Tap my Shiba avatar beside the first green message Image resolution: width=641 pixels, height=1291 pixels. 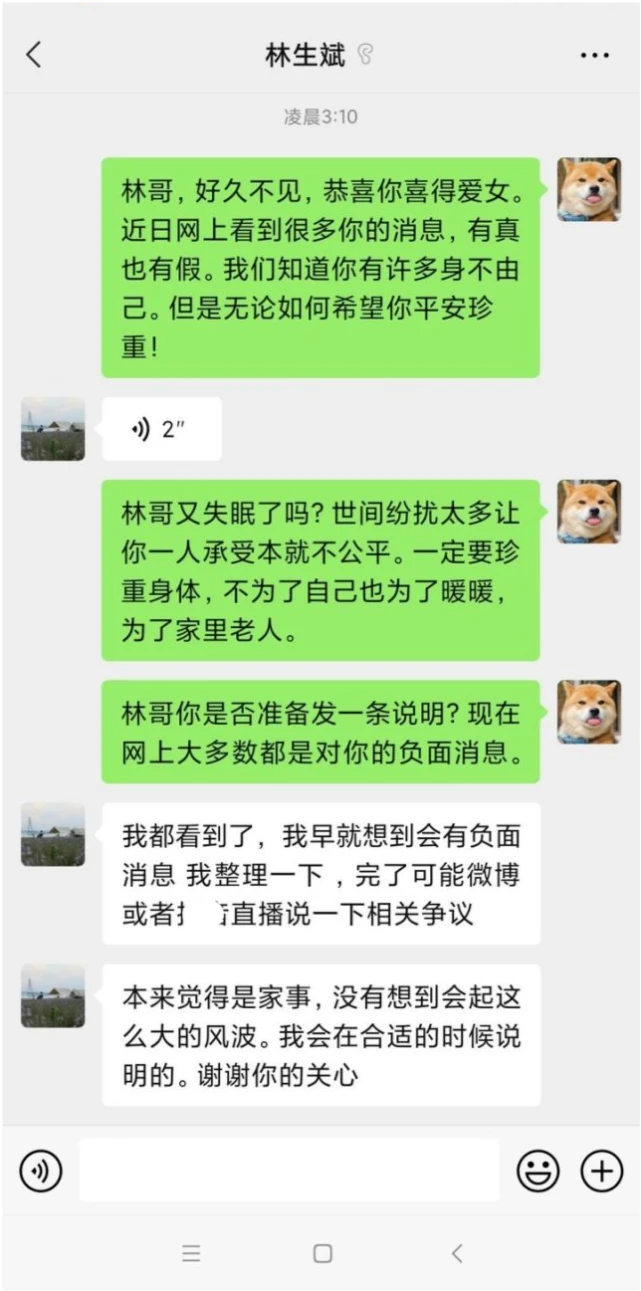(588, 189)
